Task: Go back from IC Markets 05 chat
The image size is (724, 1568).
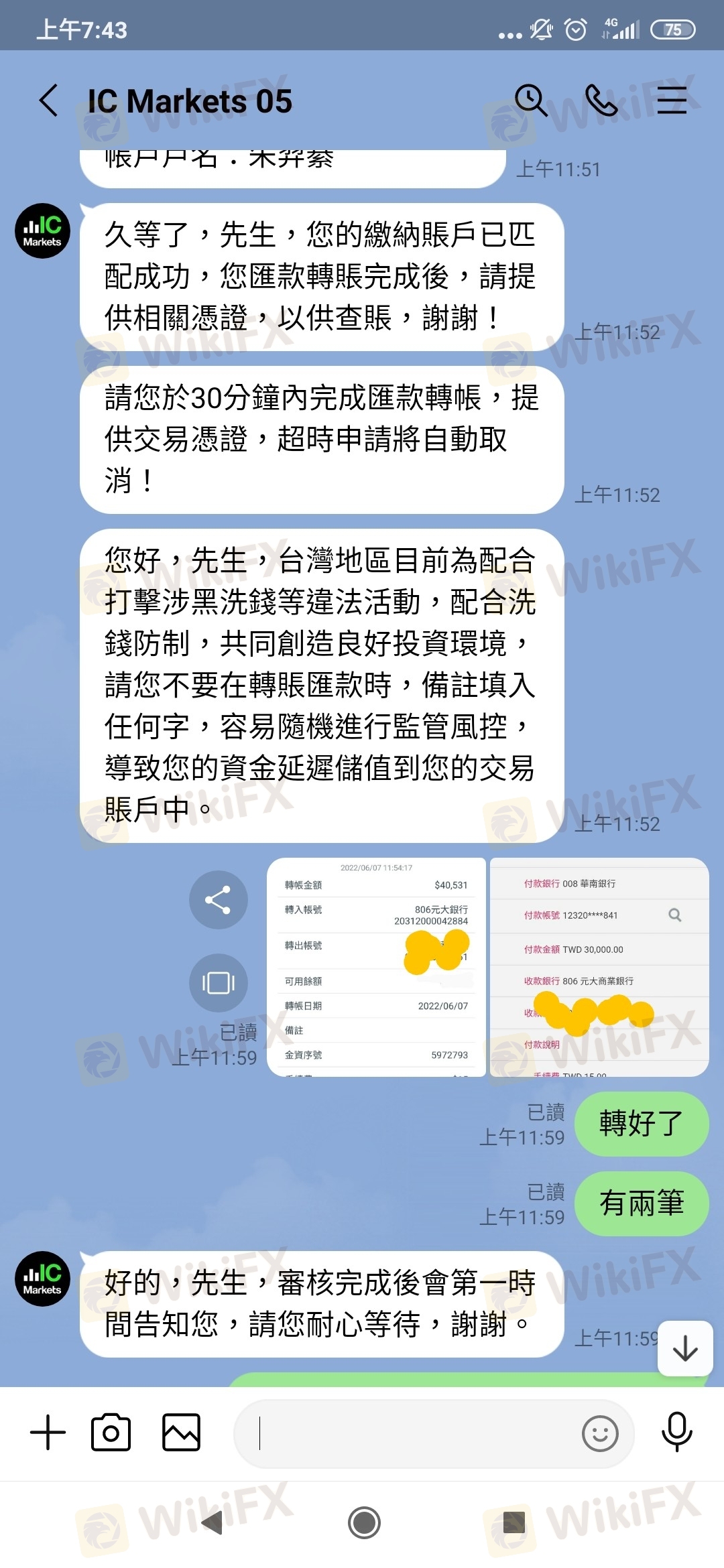Action: pyautogui.click(x=48, y=101)
